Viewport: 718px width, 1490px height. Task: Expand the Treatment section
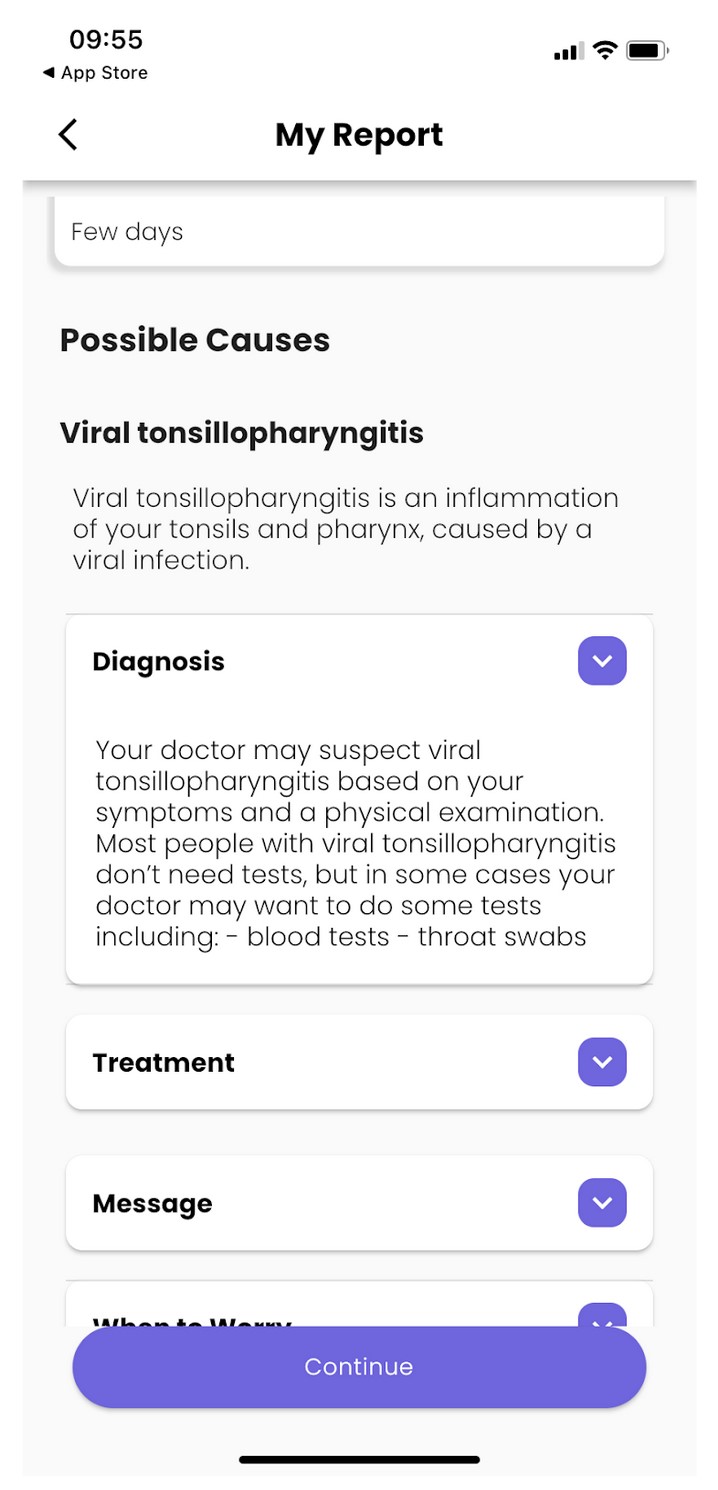click(x=602, y=1062)
